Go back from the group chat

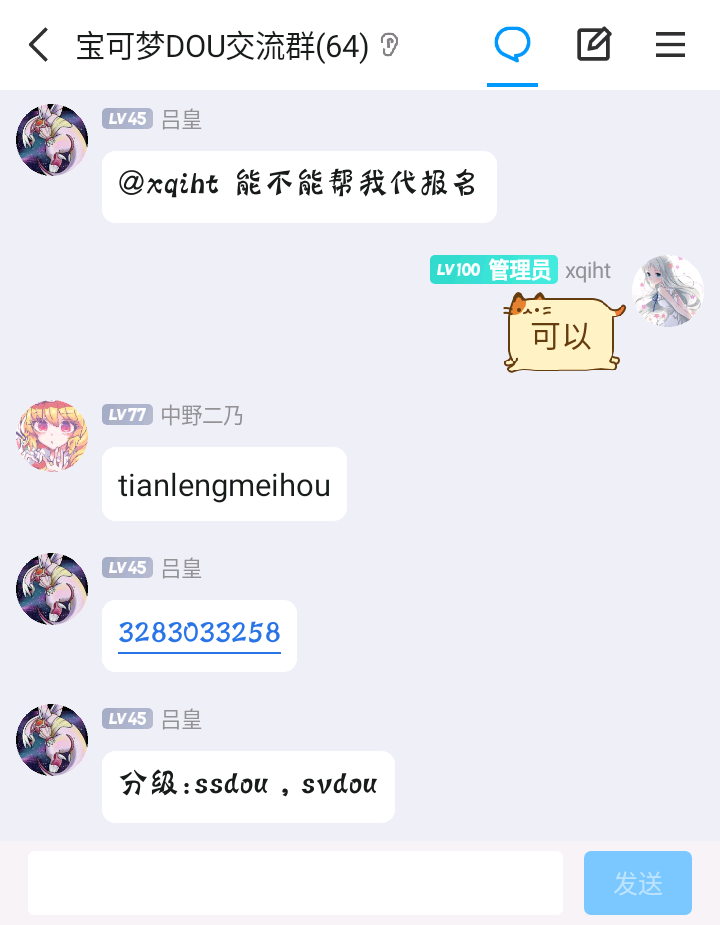click(x=38, y=45)
